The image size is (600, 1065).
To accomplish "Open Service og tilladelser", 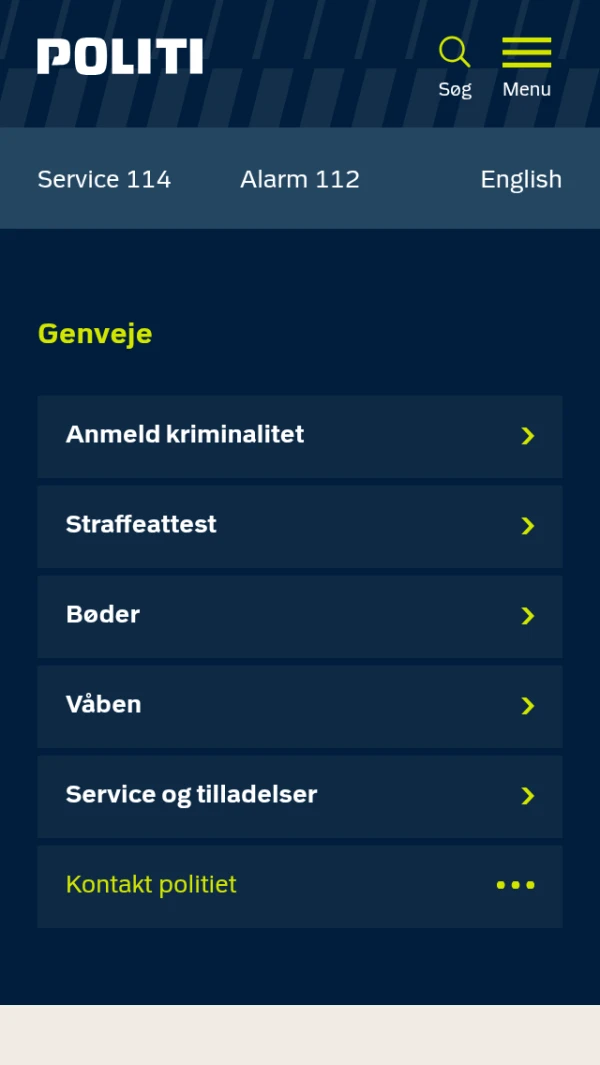I will (300, 796).
